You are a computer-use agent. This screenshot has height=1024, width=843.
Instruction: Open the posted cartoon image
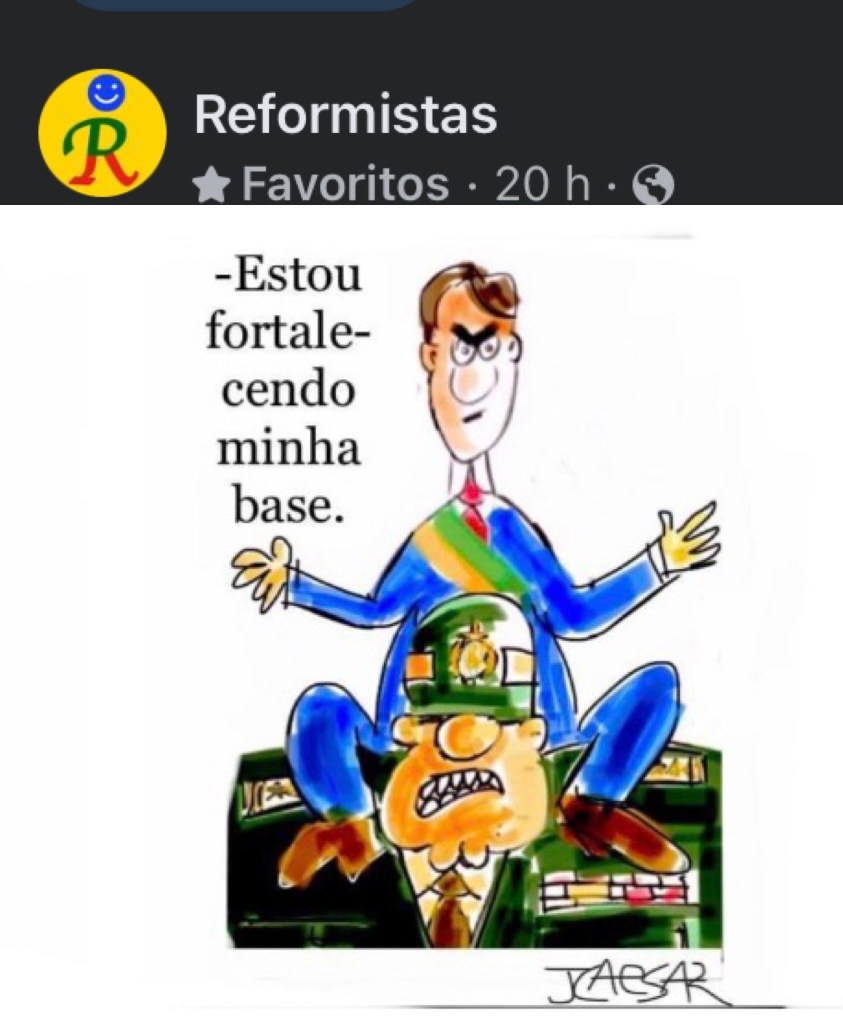(x=421, y=610)
